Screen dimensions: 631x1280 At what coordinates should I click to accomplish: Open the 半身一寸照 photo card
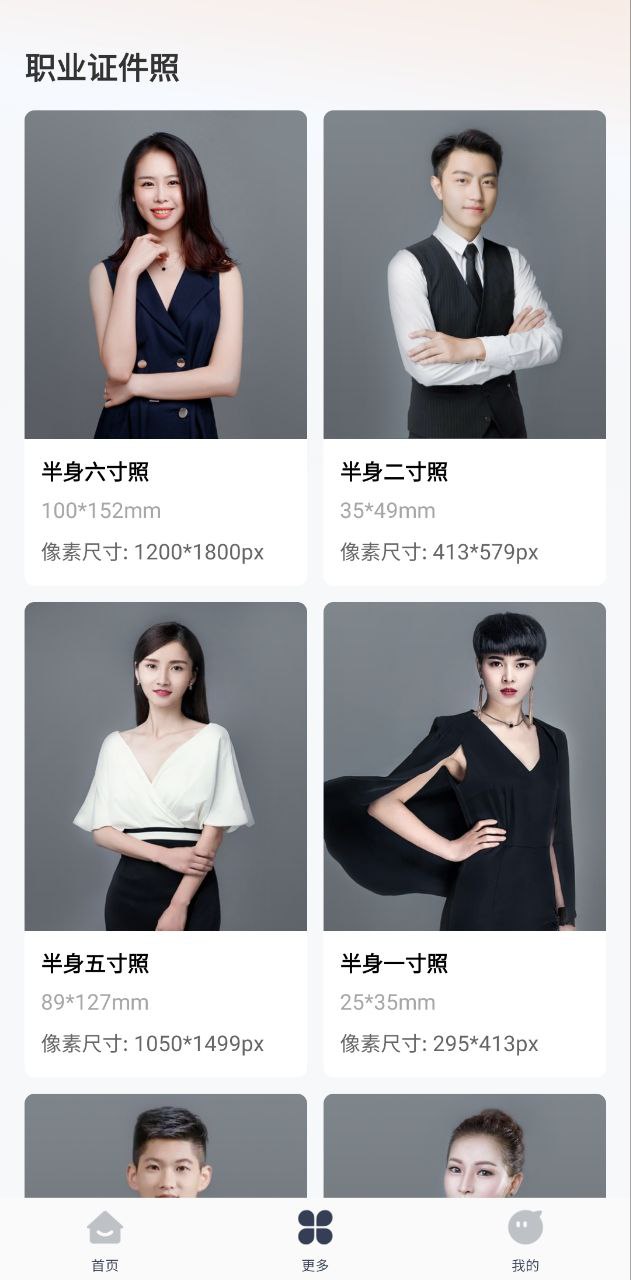tap(464, 838)
